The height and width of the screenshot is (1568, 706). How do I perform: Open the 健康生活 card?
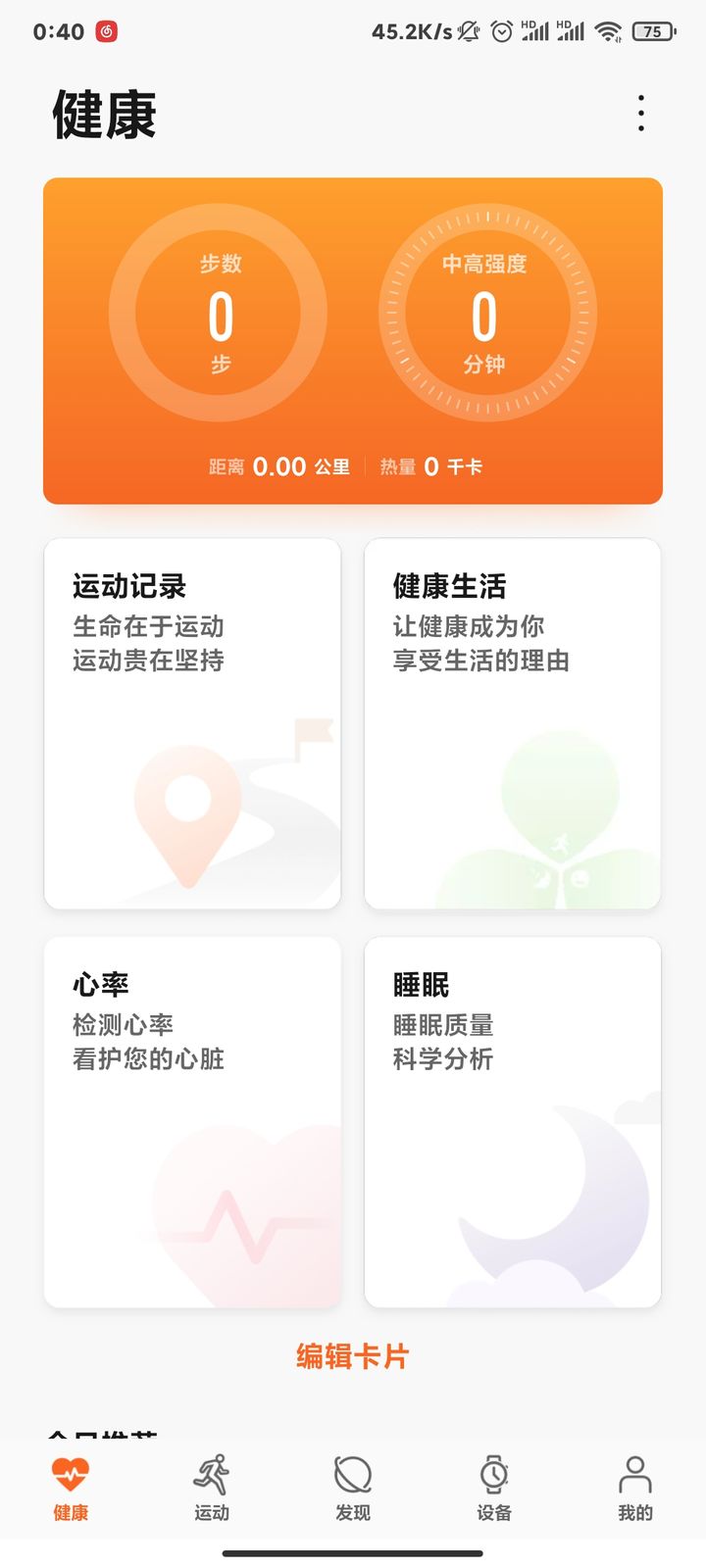tap(512, 720)
